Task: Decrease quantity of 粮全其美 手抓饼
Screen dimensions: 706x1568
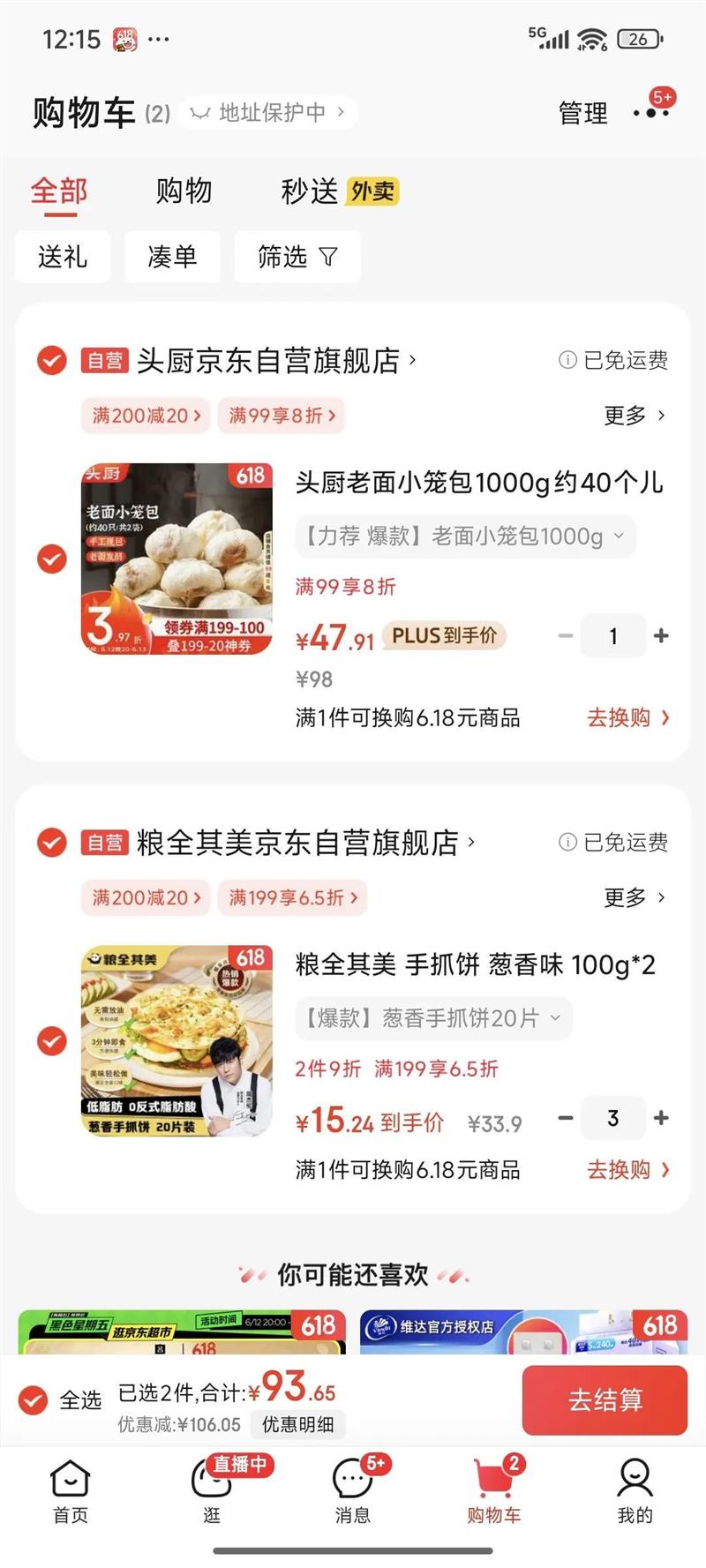Action: (x=566, y=1118)
